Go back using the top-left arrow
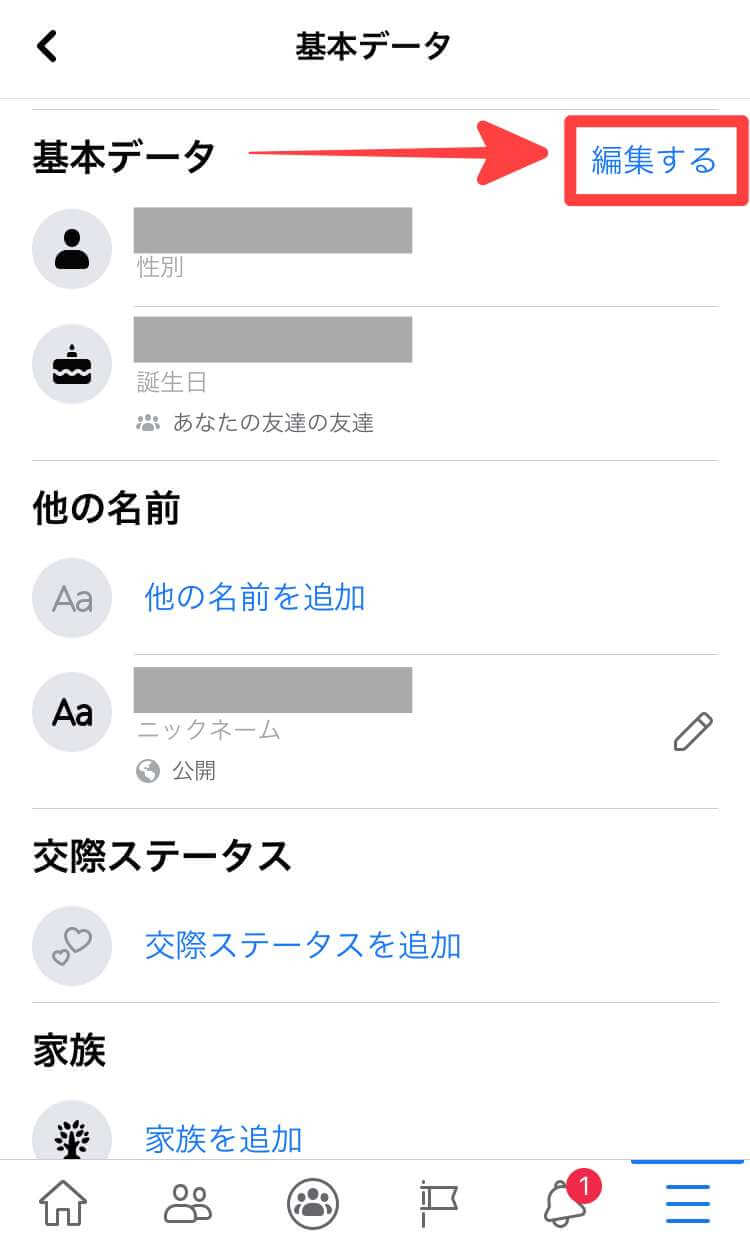The height and width of the screenshot is (1248, 750). point(47,46)
